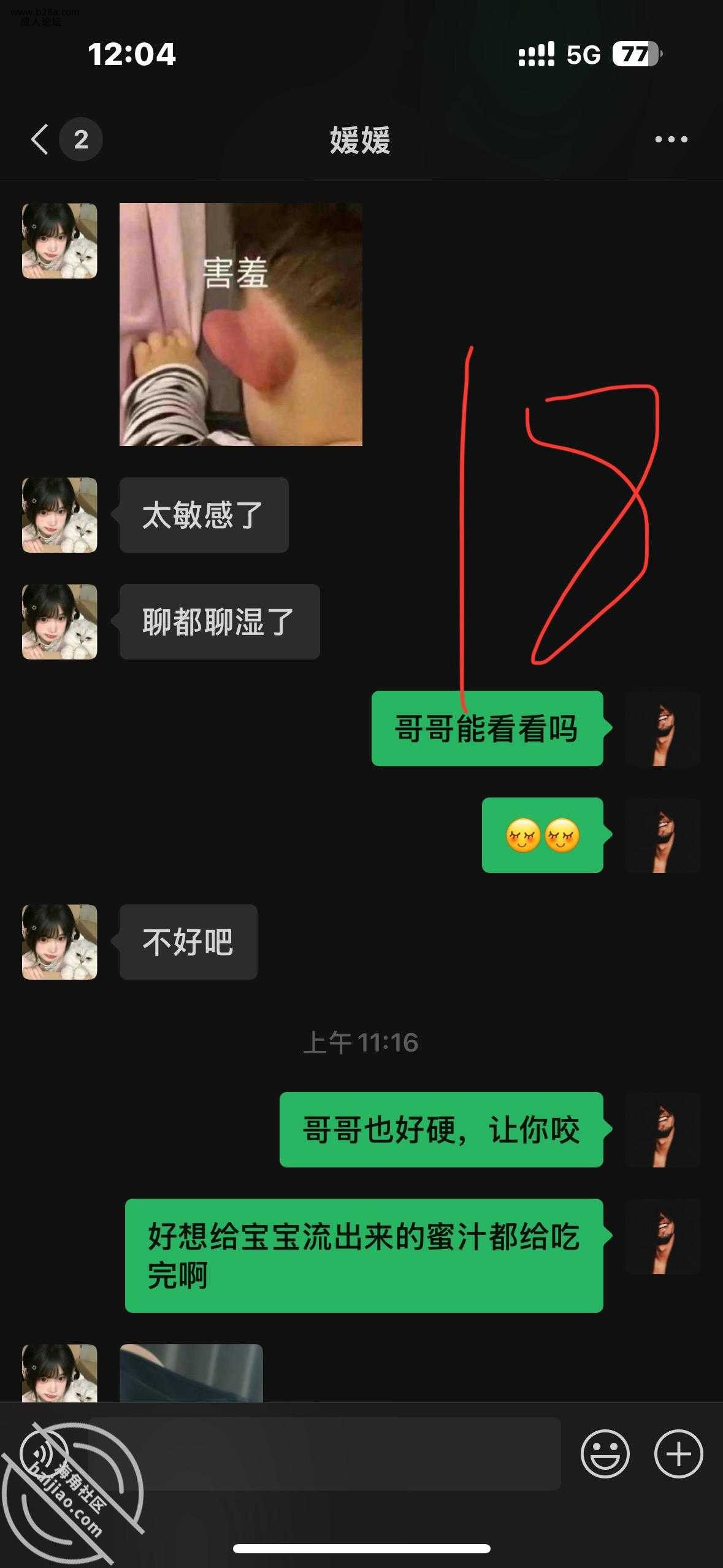Tap the contact avatar beside the 害羞 sticker
This screenshot has height=1568, width=723.
click(x=59, y=241)
